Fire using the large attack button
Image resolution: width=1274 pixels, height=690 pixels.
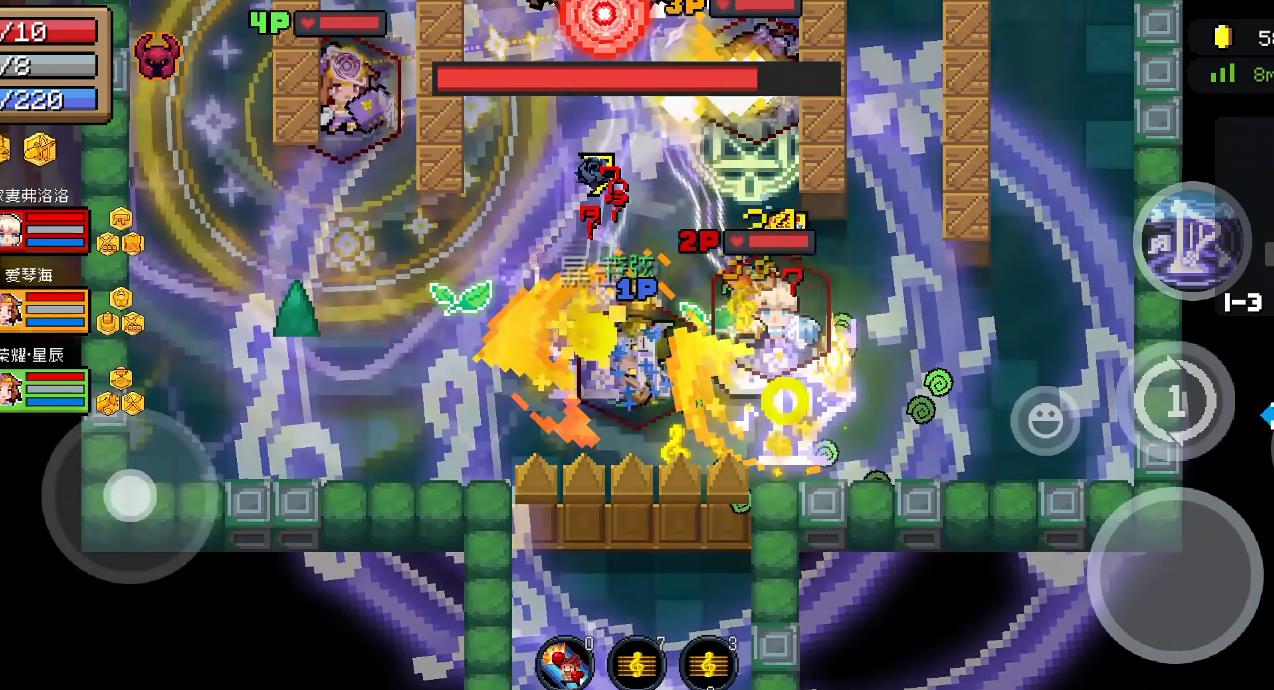click(1175, 574)
